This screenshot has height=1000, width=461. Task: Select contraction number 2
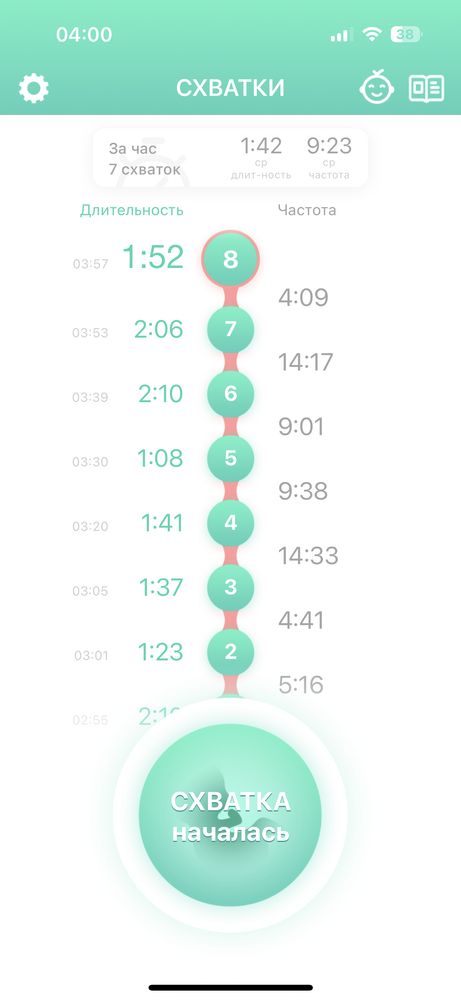231,652
